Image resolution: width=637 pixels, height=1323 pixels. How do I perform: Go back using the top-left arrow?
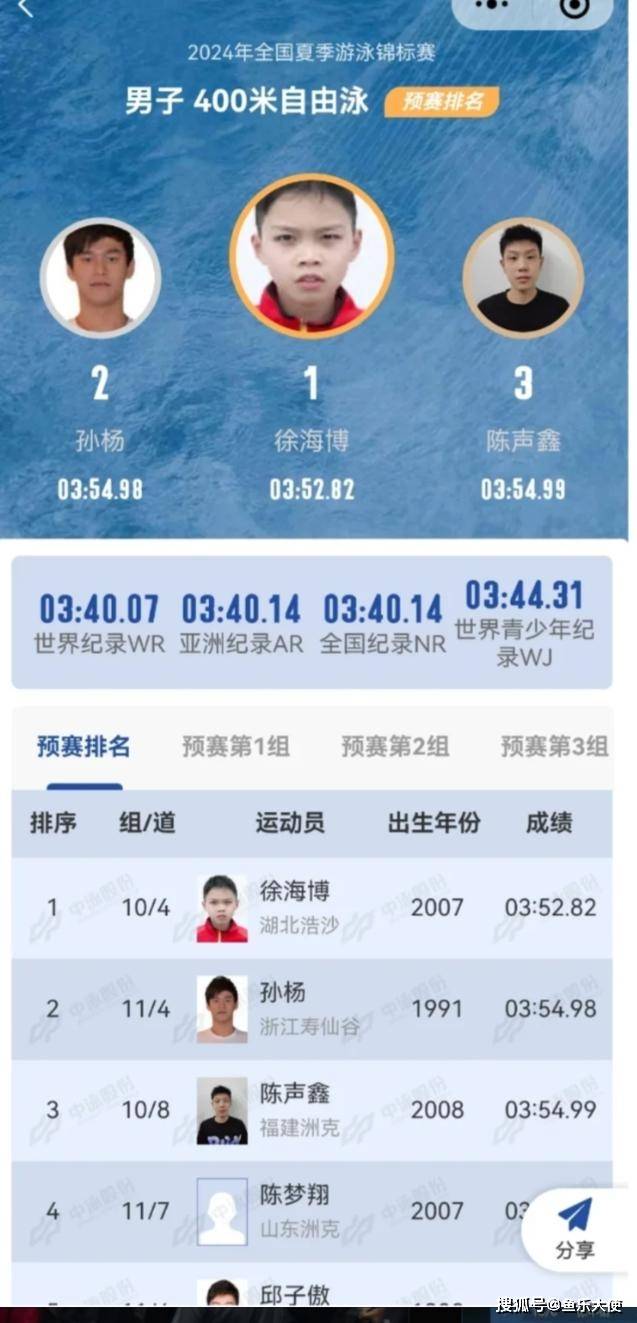pyautogui.click(x=26, y=8)
